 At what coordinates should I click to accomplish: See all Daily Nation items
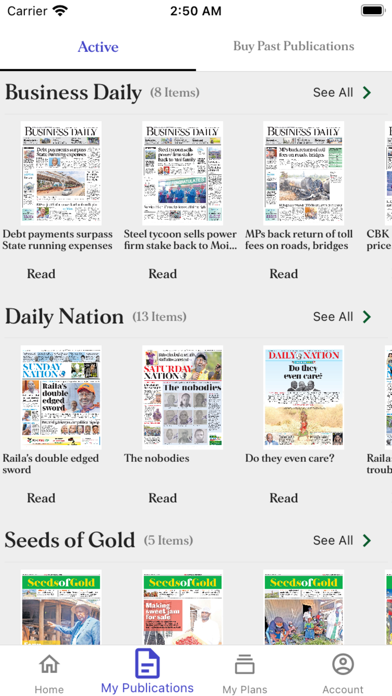[x=342, y=316]
